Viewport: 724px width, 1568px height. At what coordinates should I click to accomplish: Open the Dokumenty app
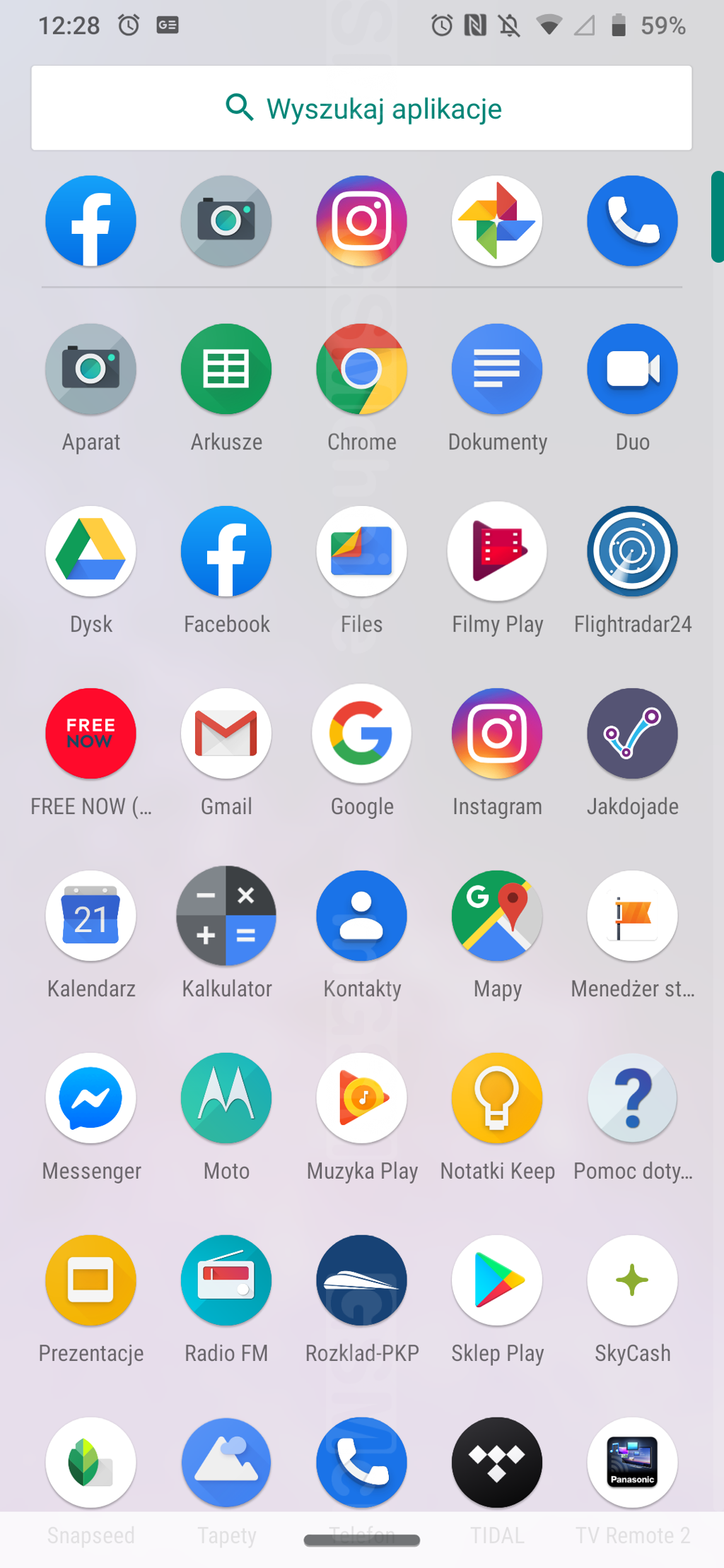tap(497, 369)
